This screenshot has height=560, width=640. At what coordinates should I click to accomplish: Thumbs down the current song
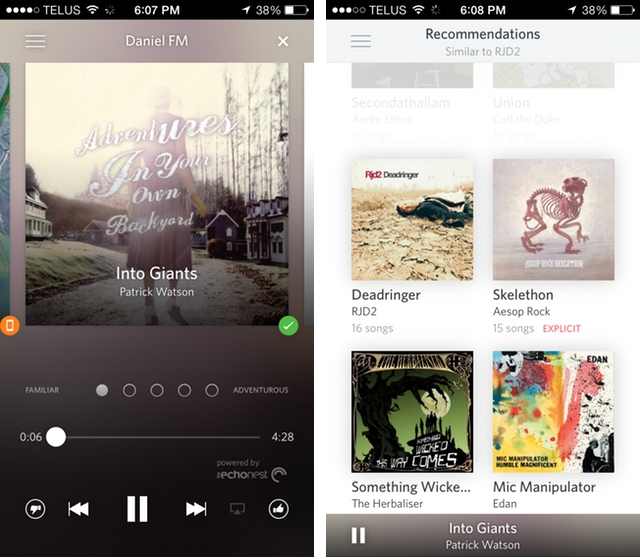(x=35, y=509)
